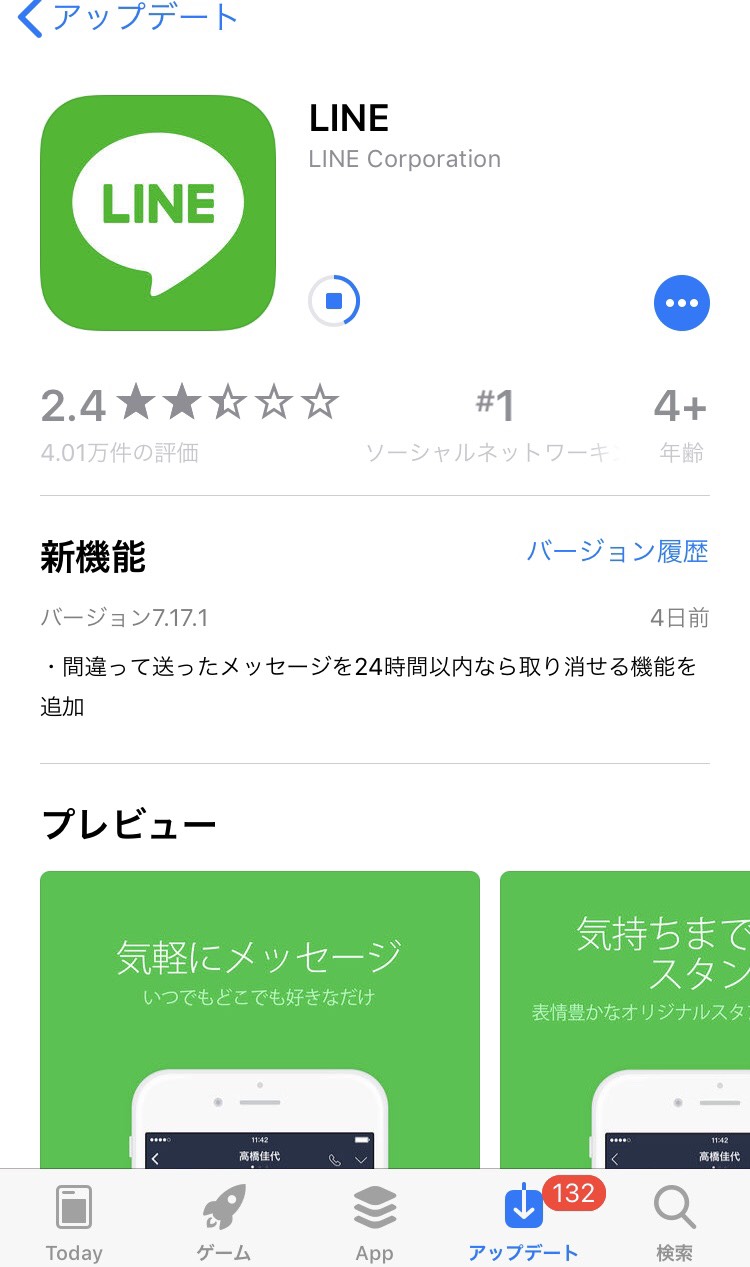
Task: Stop the LINE download in progress
Action: pyautogui.click(x=334, y=301)
